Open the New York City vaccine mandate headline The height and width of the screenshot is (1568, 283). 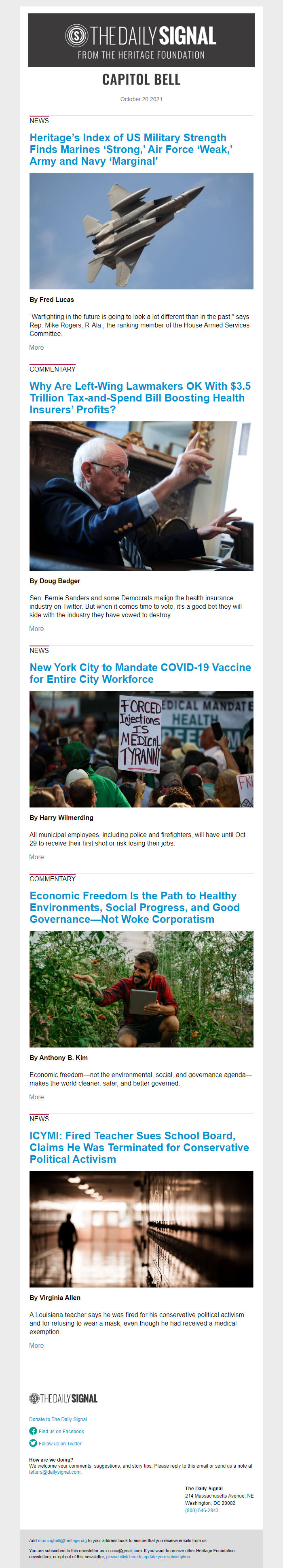coord(140,673)
